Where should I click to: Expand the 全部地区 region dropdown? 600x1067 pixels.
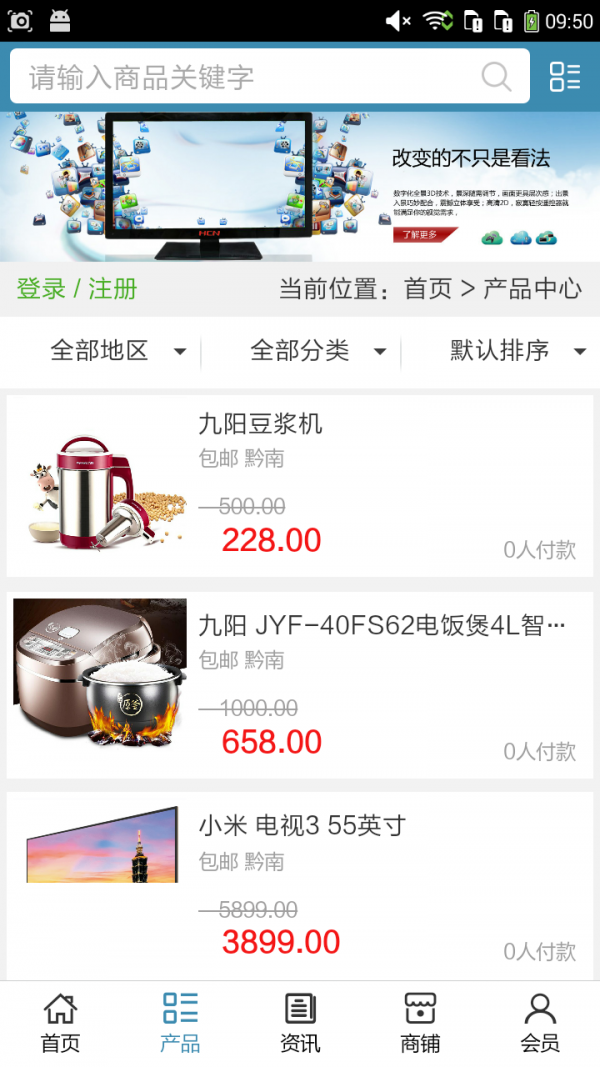coord(118,351)
